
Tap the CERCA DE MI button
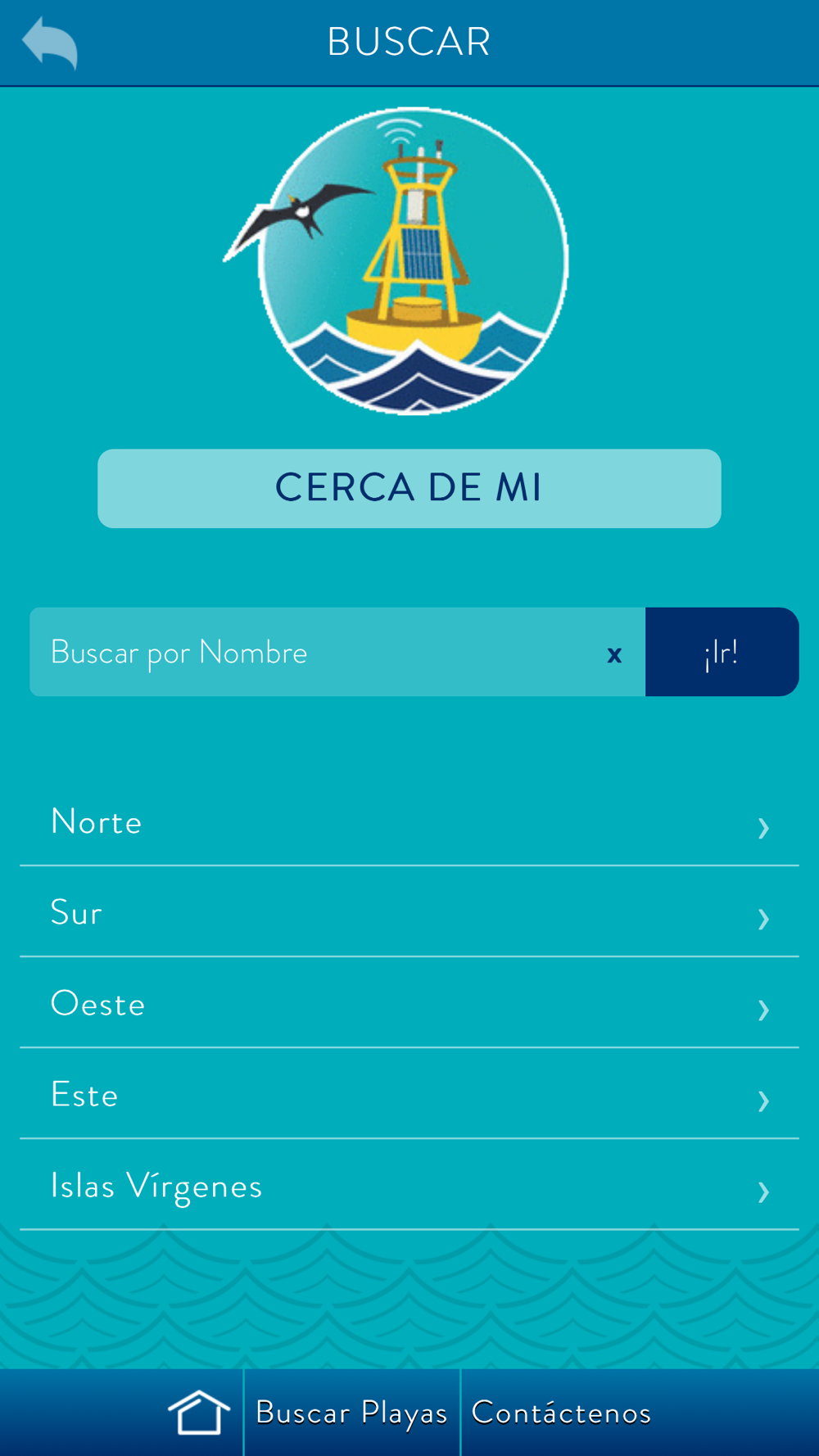click(409, 488)
